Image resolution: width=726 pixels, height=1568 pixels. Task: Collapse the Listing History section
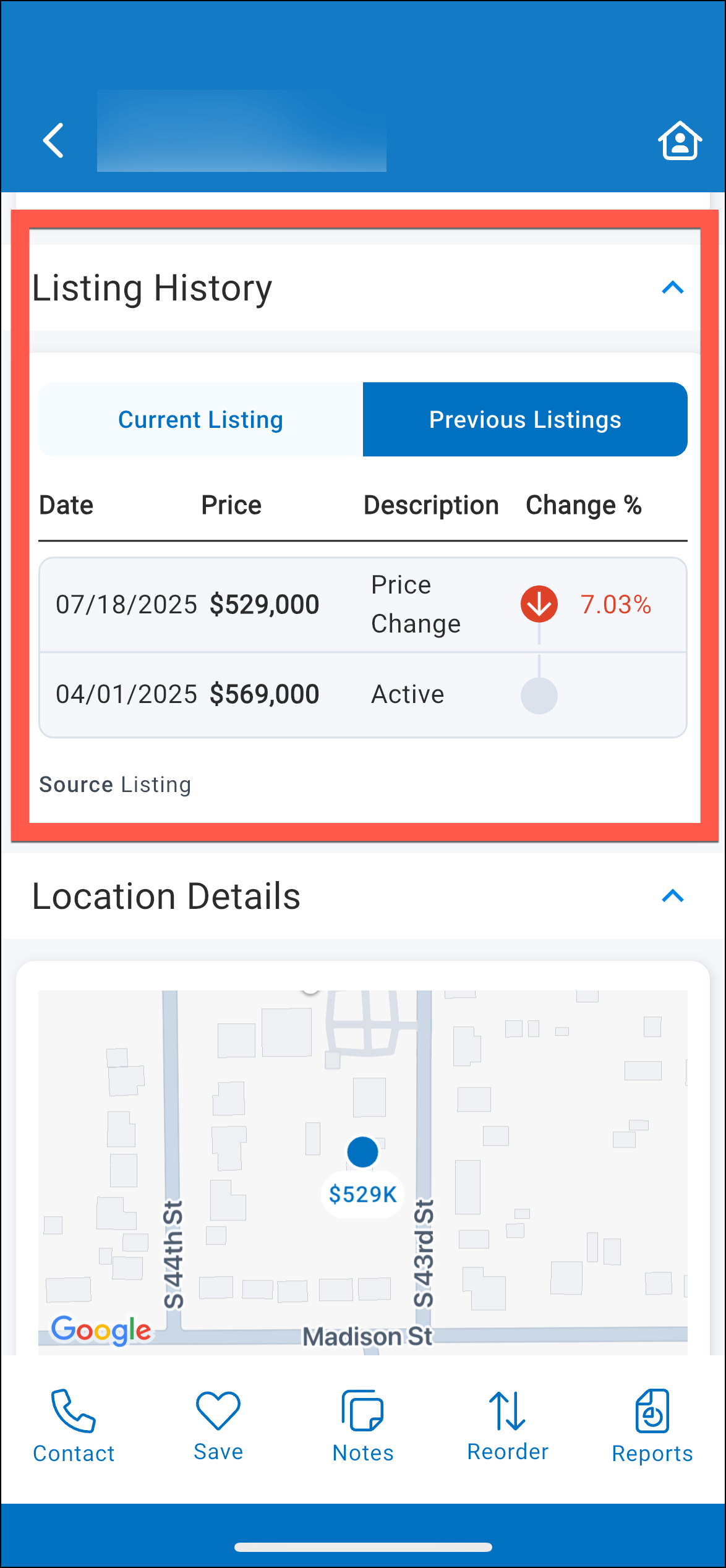click(x=672, y=288)
